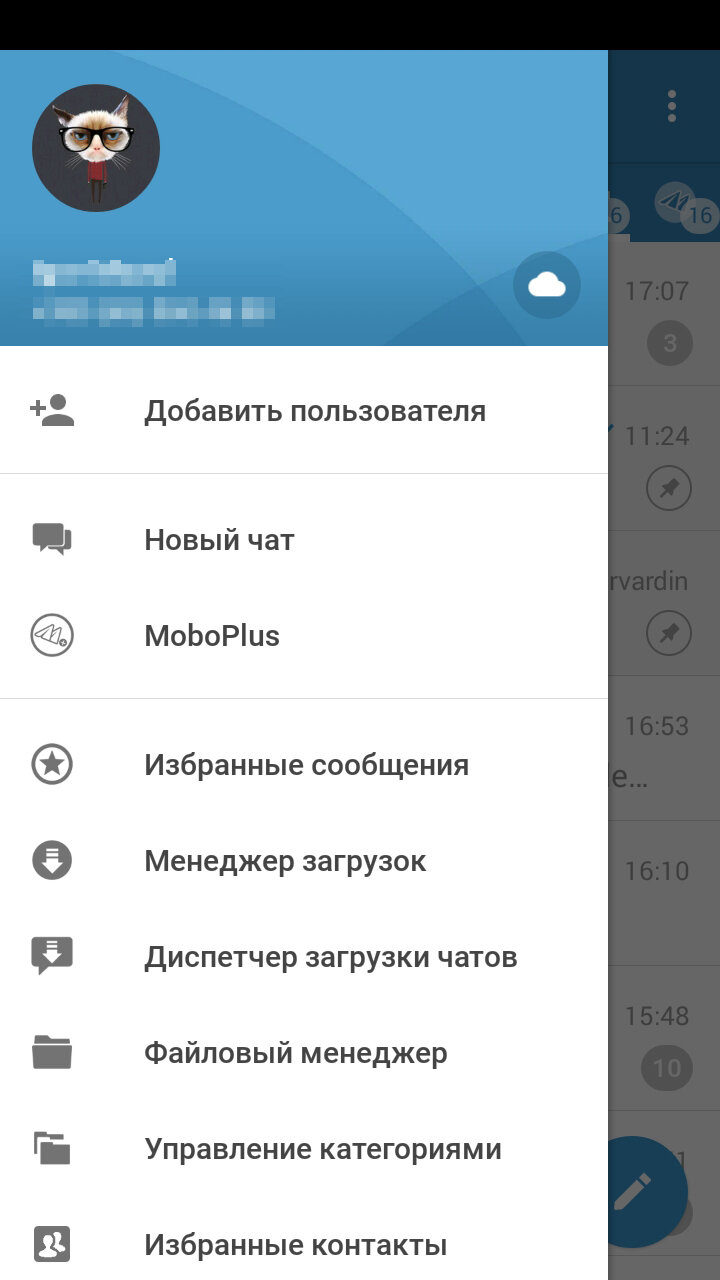This screenshot has height=1280, width=720.
Task: View Избранные контакты
Action: 295,1245
